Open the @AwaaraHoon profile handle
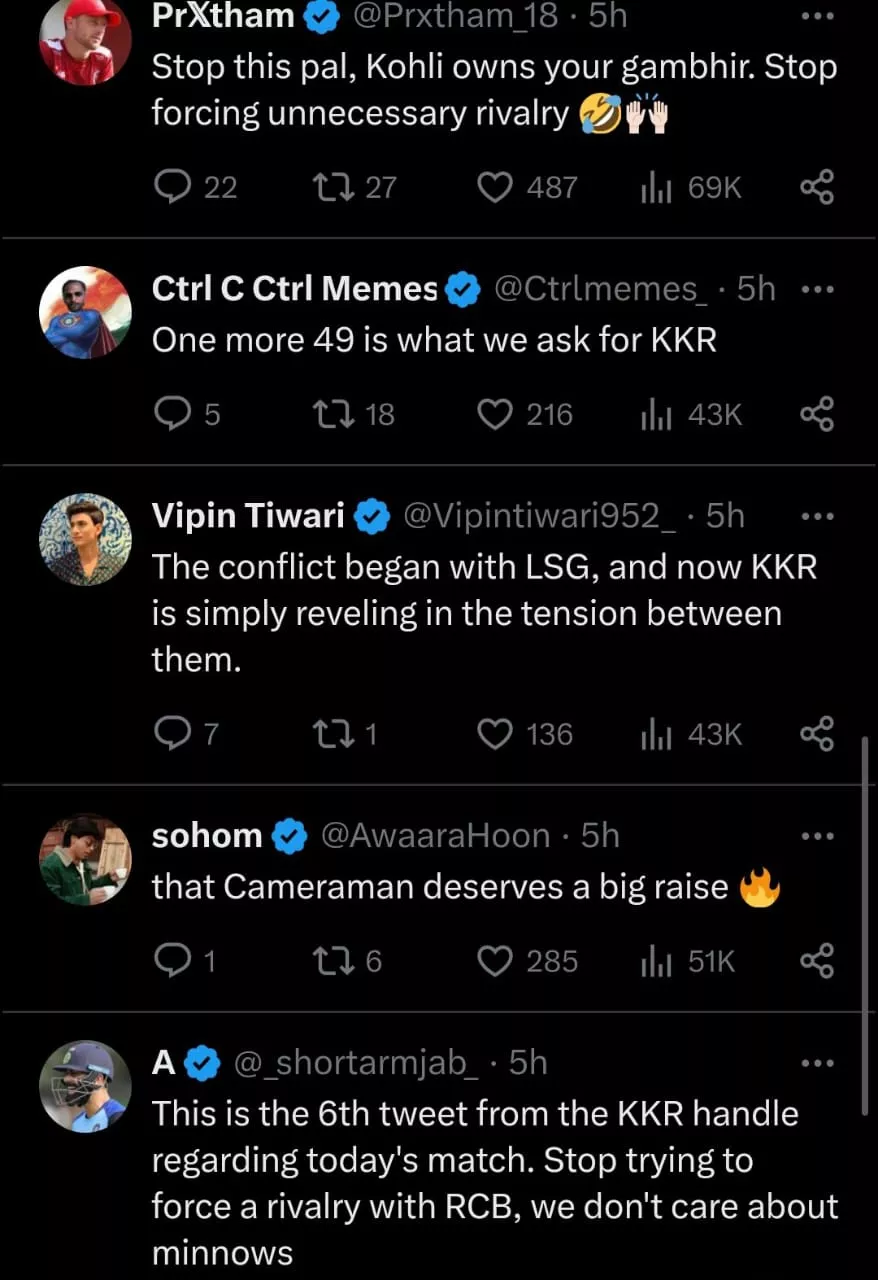This screenshot has height=1280, width=878. pos(434,835)
